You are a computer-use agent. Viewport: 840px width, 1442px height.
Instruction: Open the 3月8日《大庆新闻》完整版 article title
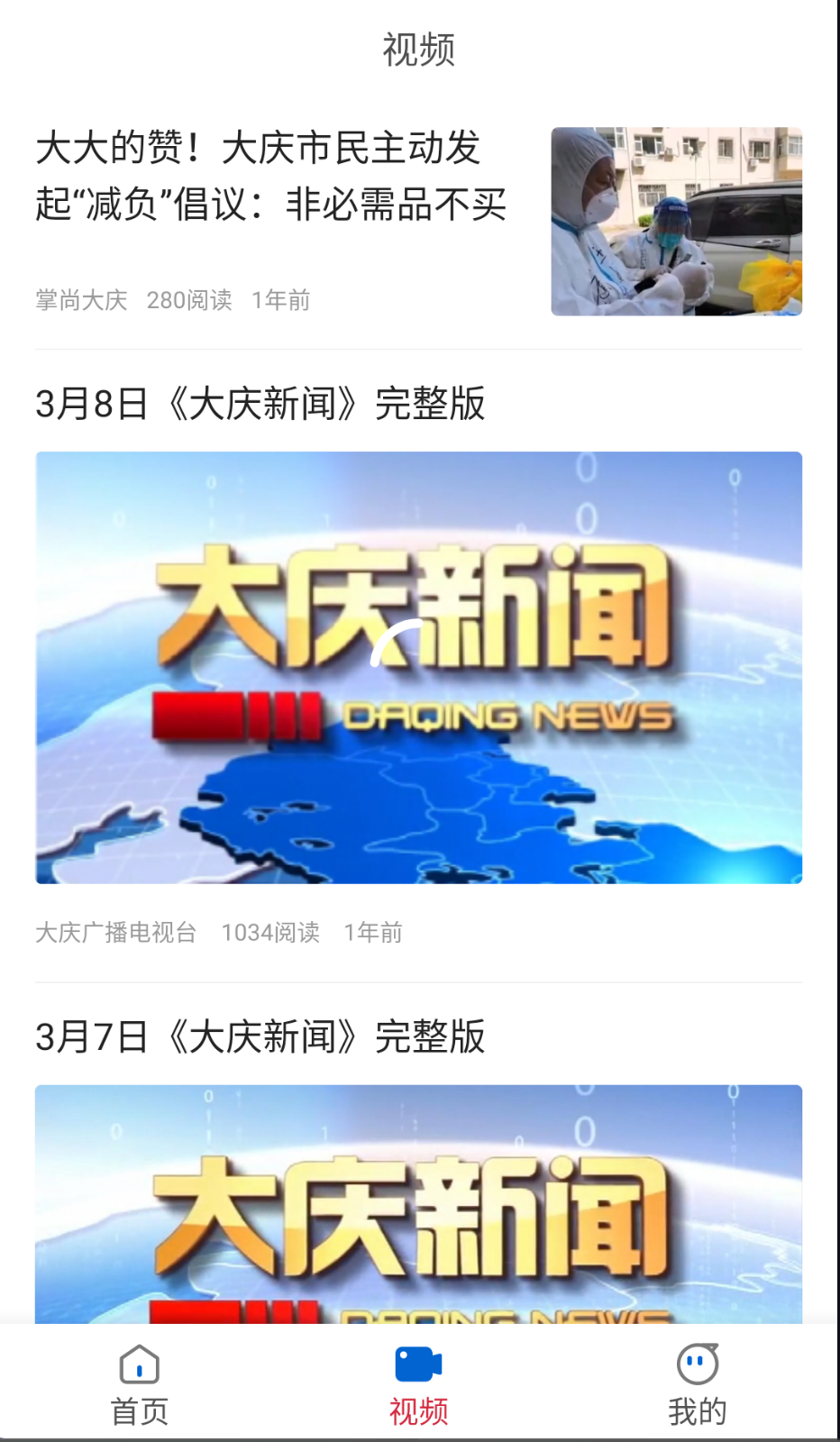pyautogui.click(x=260, y=406)
